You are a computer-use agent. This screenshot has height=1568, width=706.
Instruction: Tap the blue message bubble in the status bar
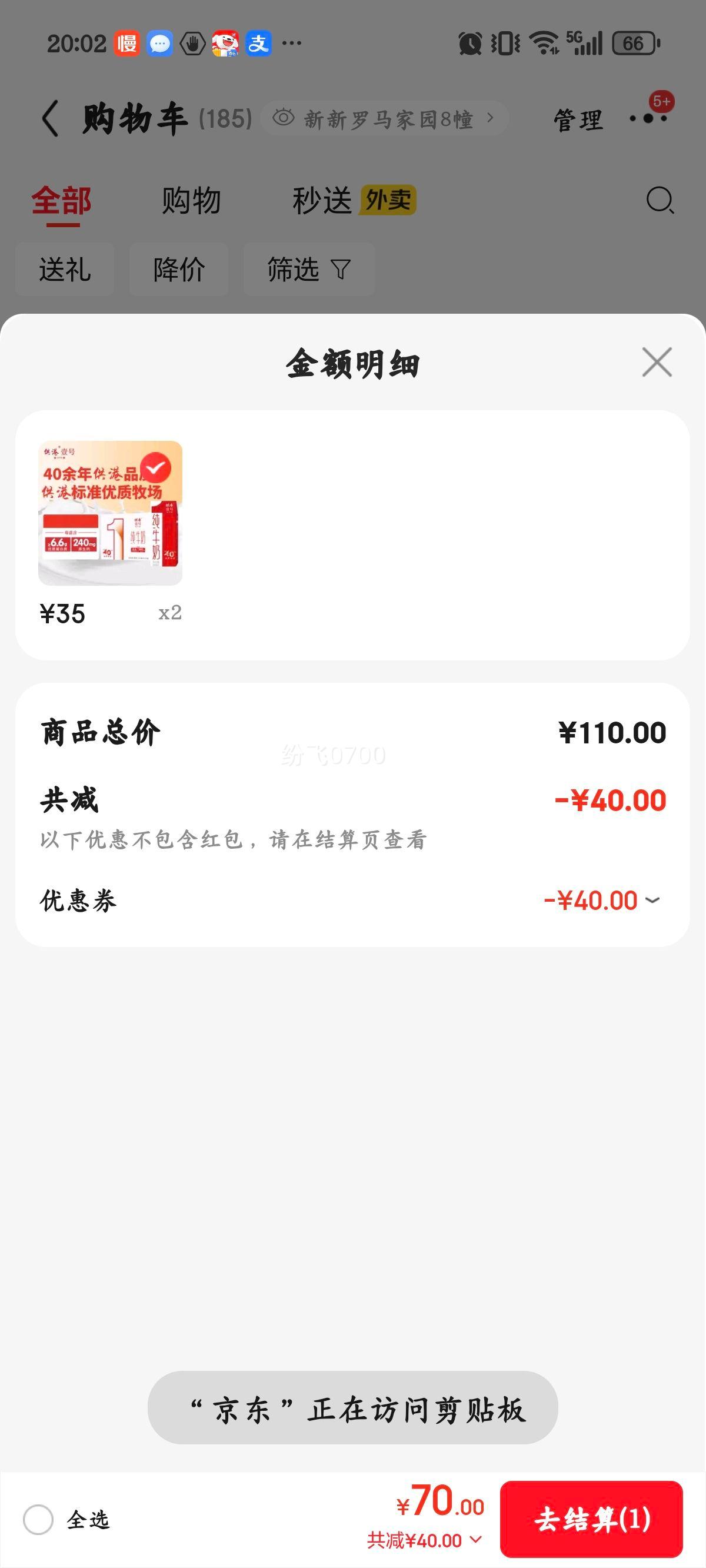(x=159, y=42)
